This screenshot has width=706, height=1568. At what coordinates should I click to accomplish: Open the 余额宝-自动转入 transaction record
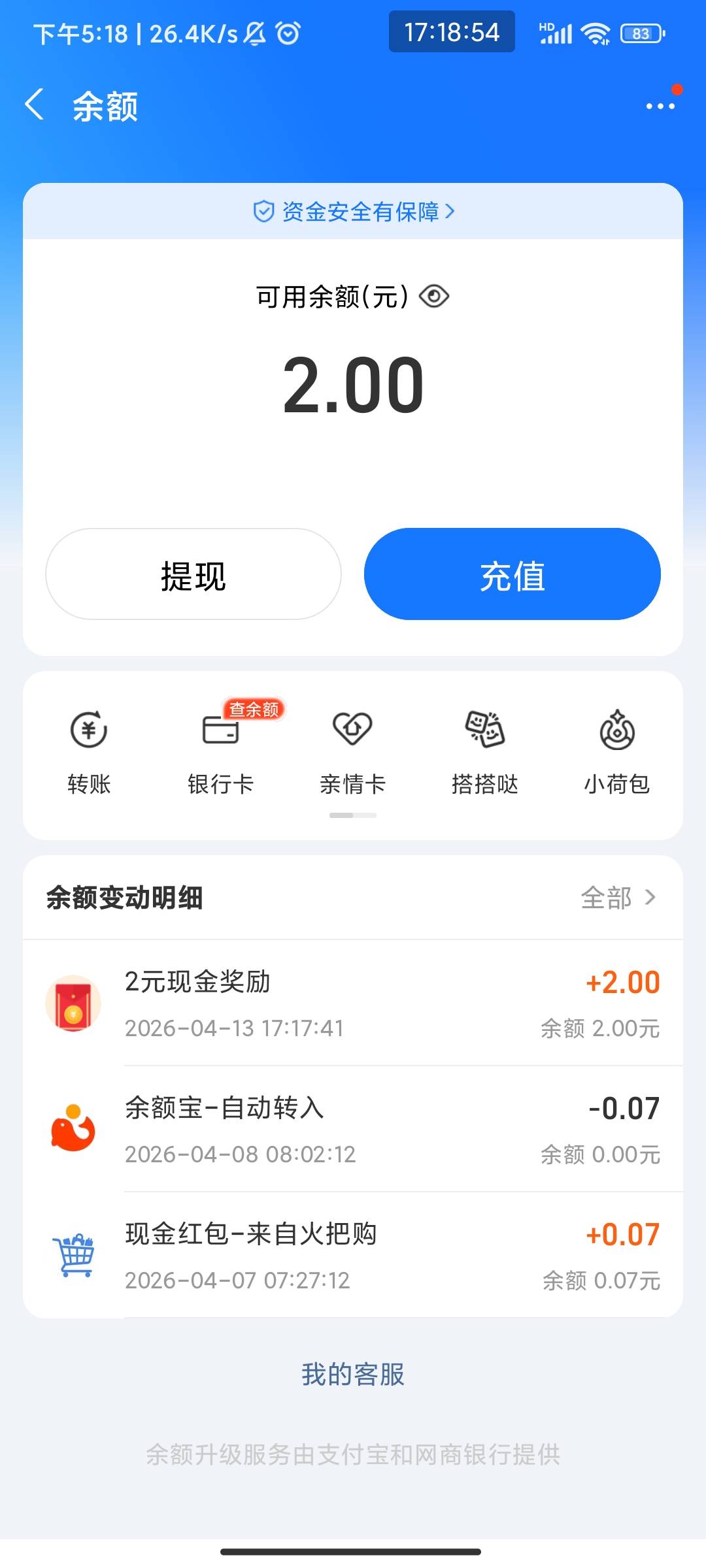click(353, 1129)
